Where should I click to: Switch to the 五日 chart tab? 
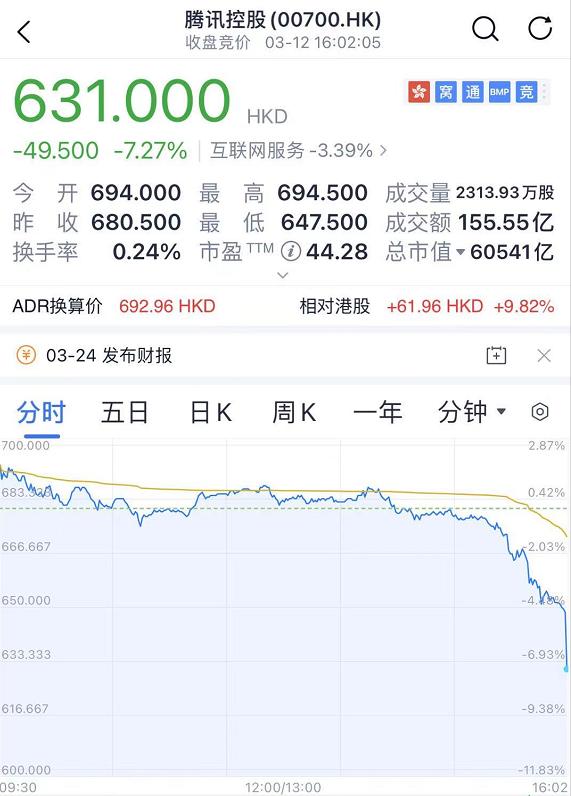click(124, 412)
